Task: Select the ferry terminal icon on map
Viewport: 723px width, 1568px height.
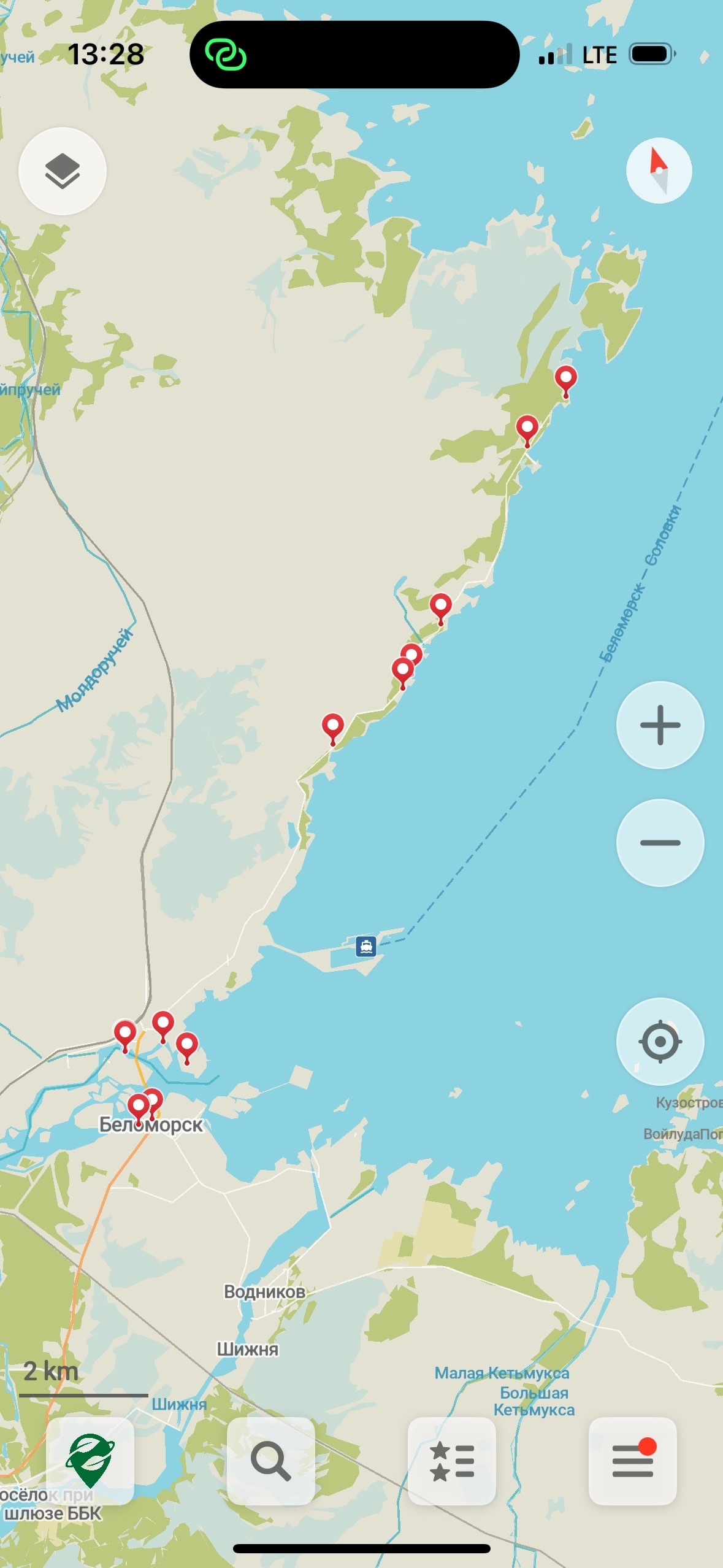Action: click(366, 947)
